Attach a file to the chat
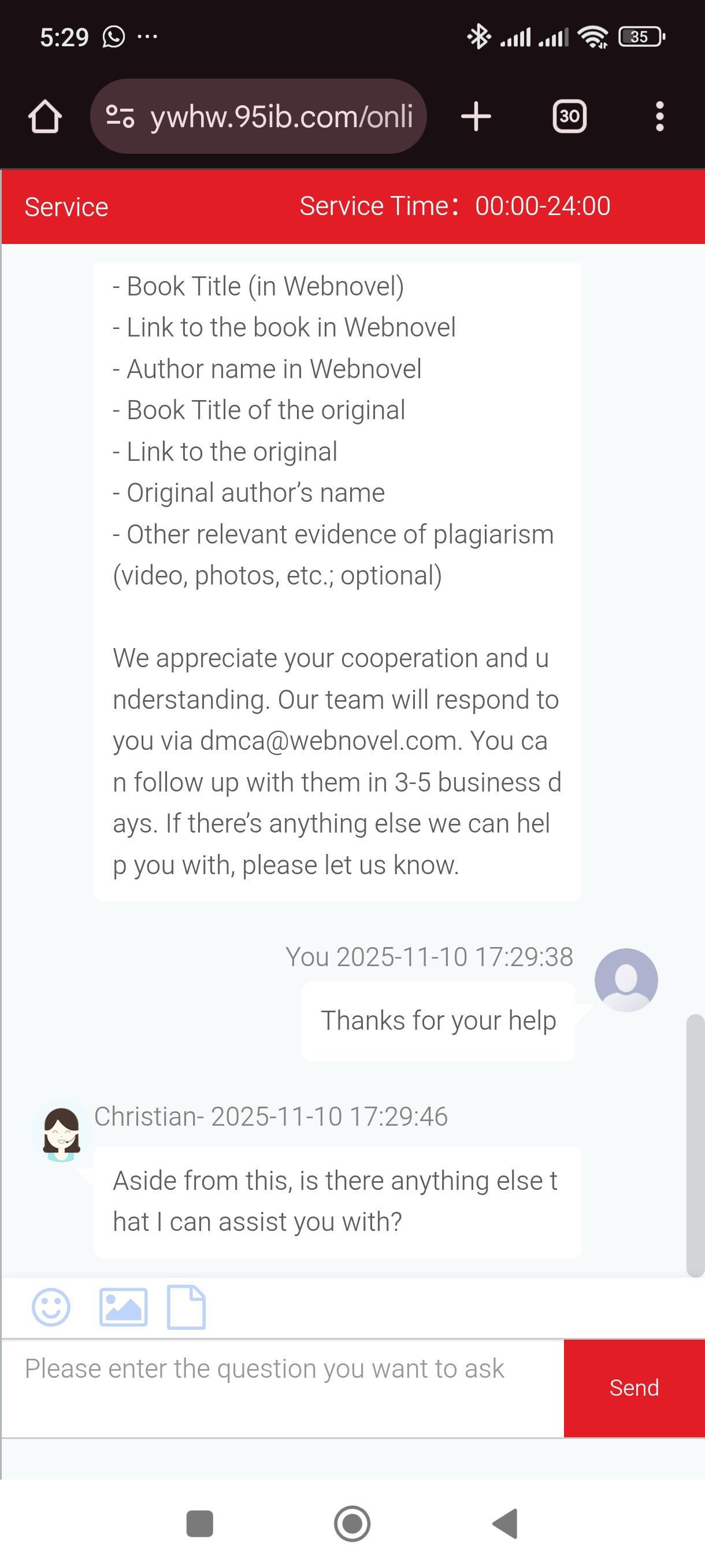 tap(186, 1306)
